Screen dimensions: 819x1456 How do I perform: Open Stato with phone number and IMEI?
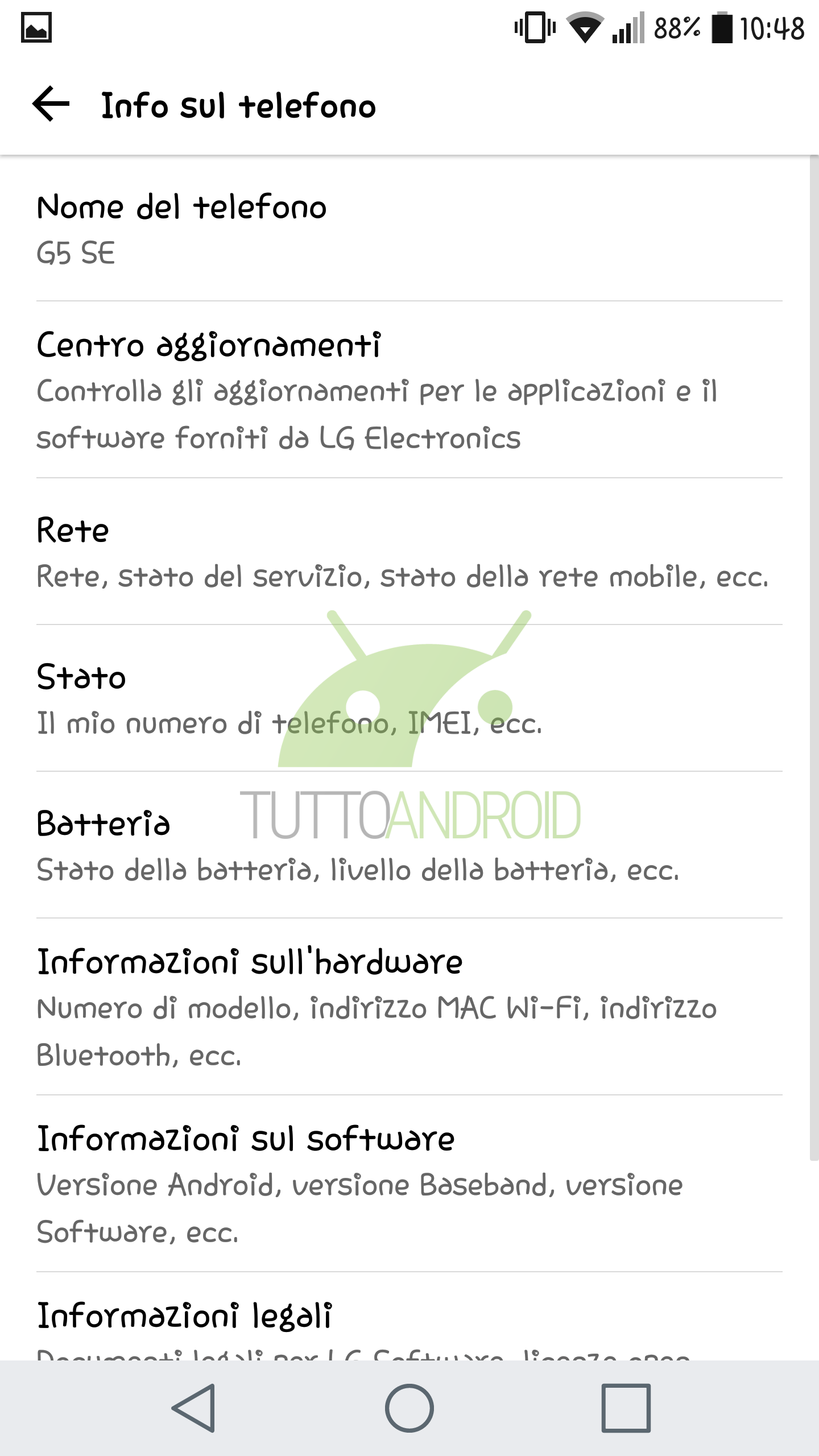pyautogui.click(x=409, y=698)
